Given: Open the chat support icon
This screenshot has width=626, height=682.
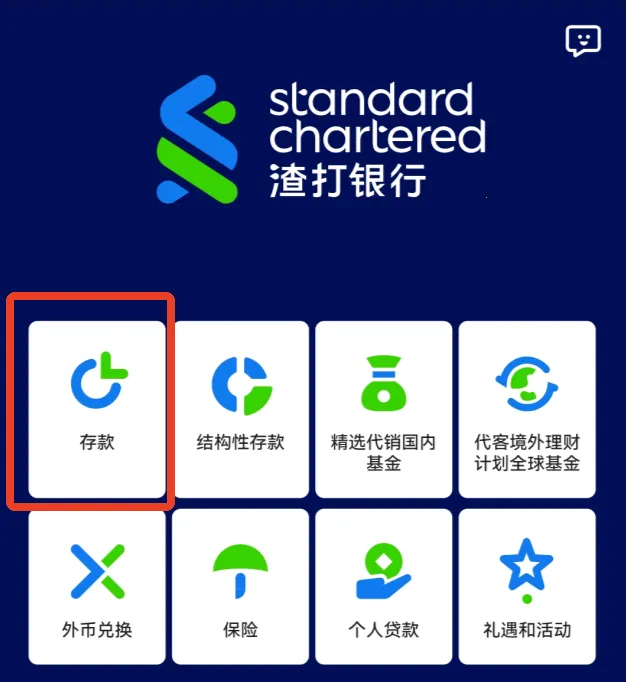Looking at the screenshot, I should pos(583,40).
